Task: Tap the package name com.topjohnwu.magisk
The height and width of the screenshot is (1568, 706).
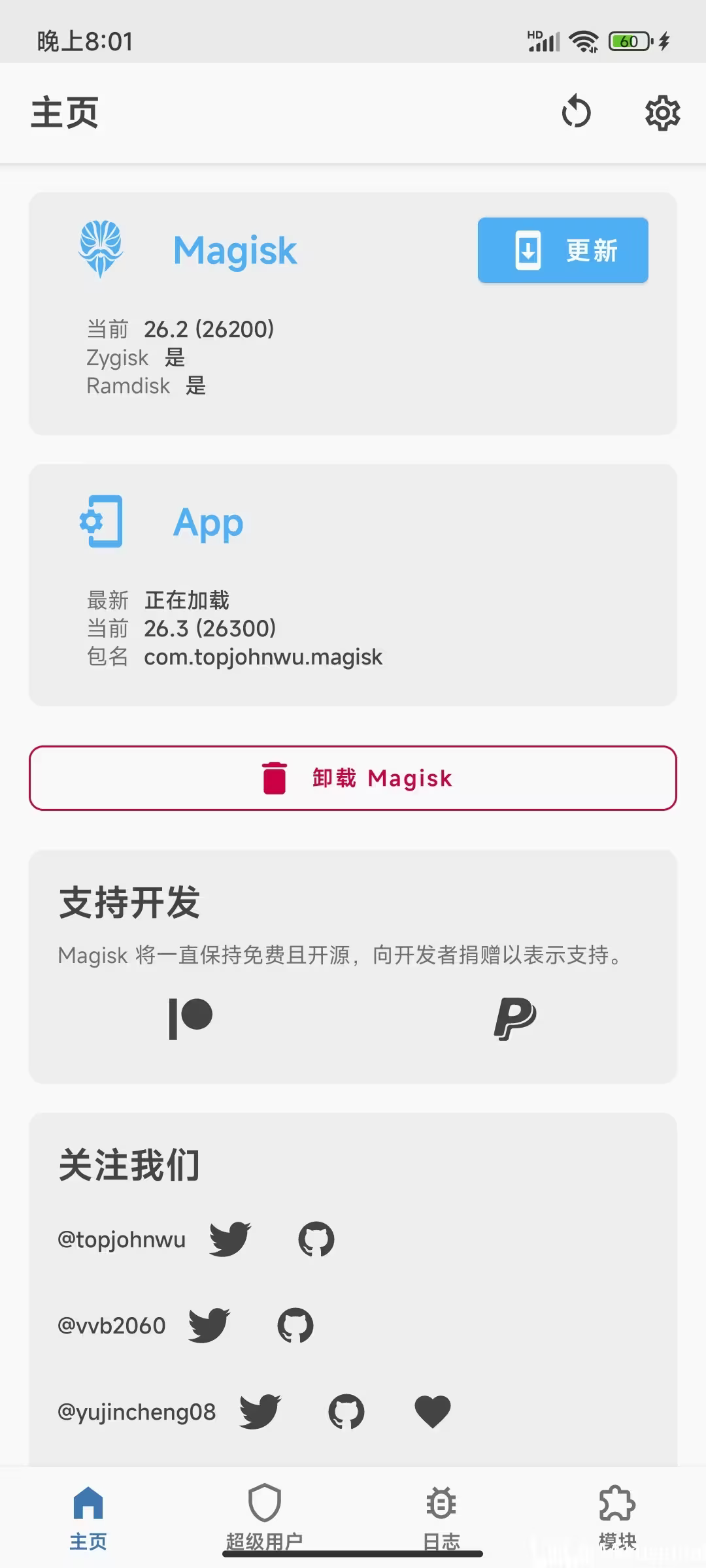Action: [263, 657]
